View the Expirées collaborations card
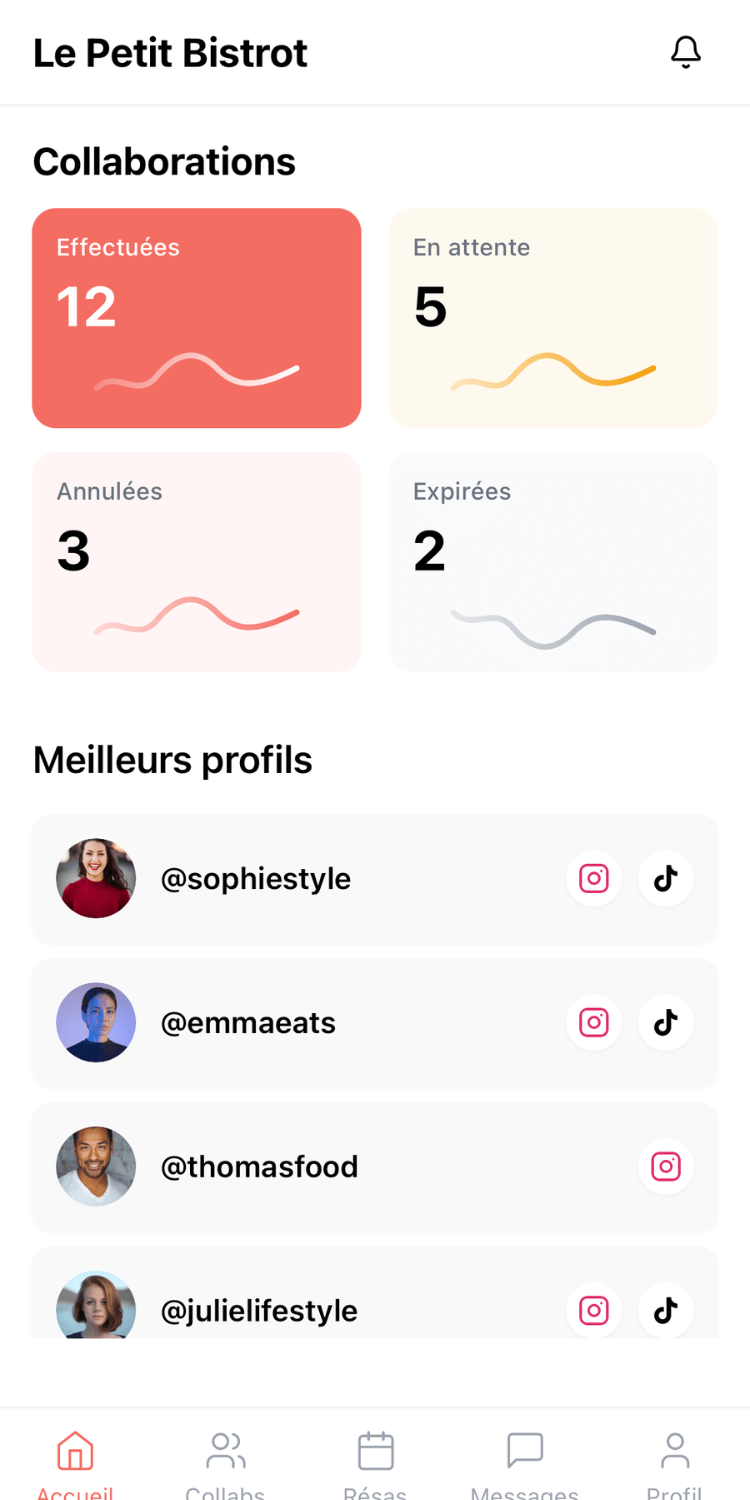 point(552,562)
